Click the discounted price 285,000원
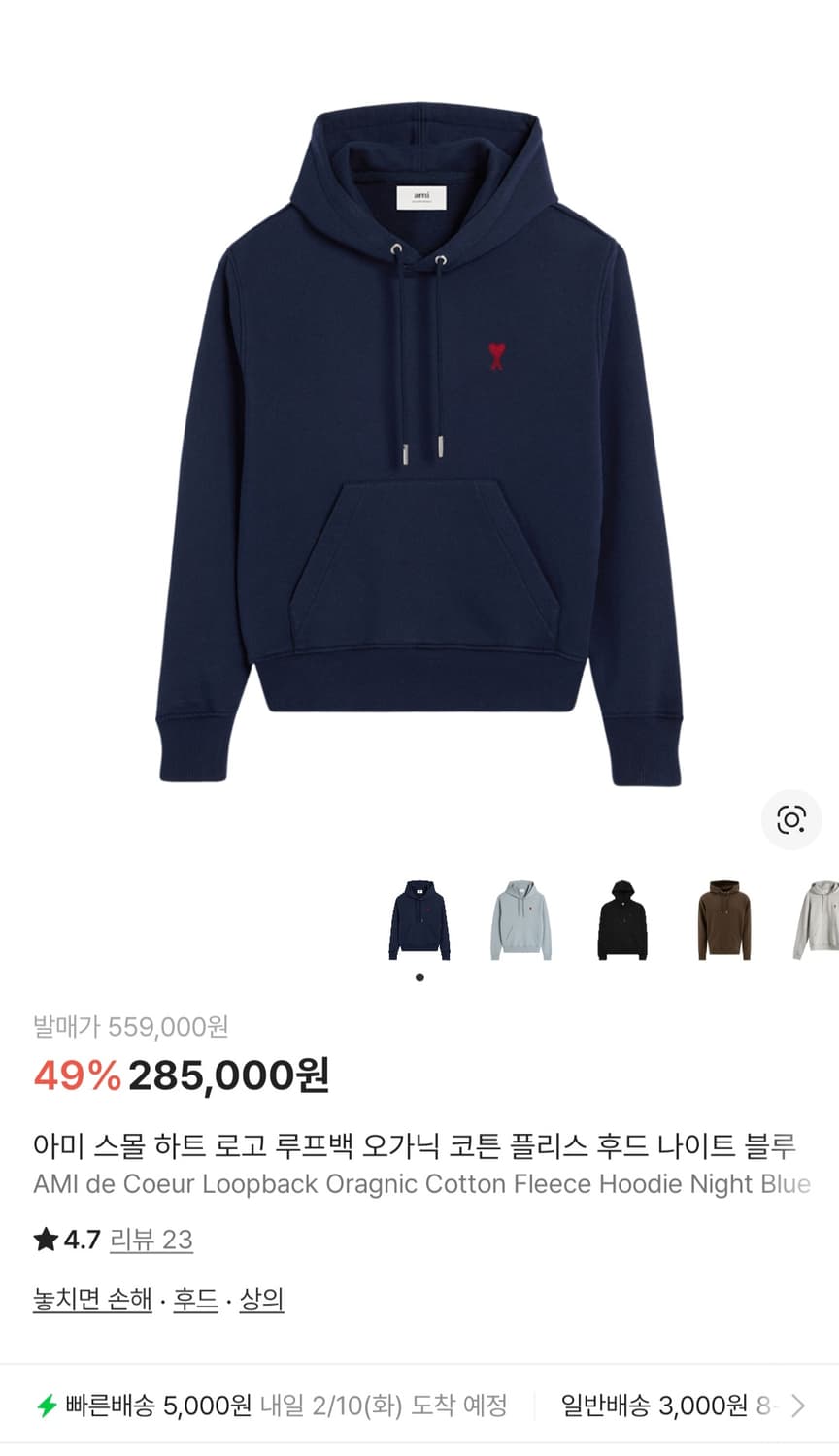839x1456 pixels. click(228, 1075)
